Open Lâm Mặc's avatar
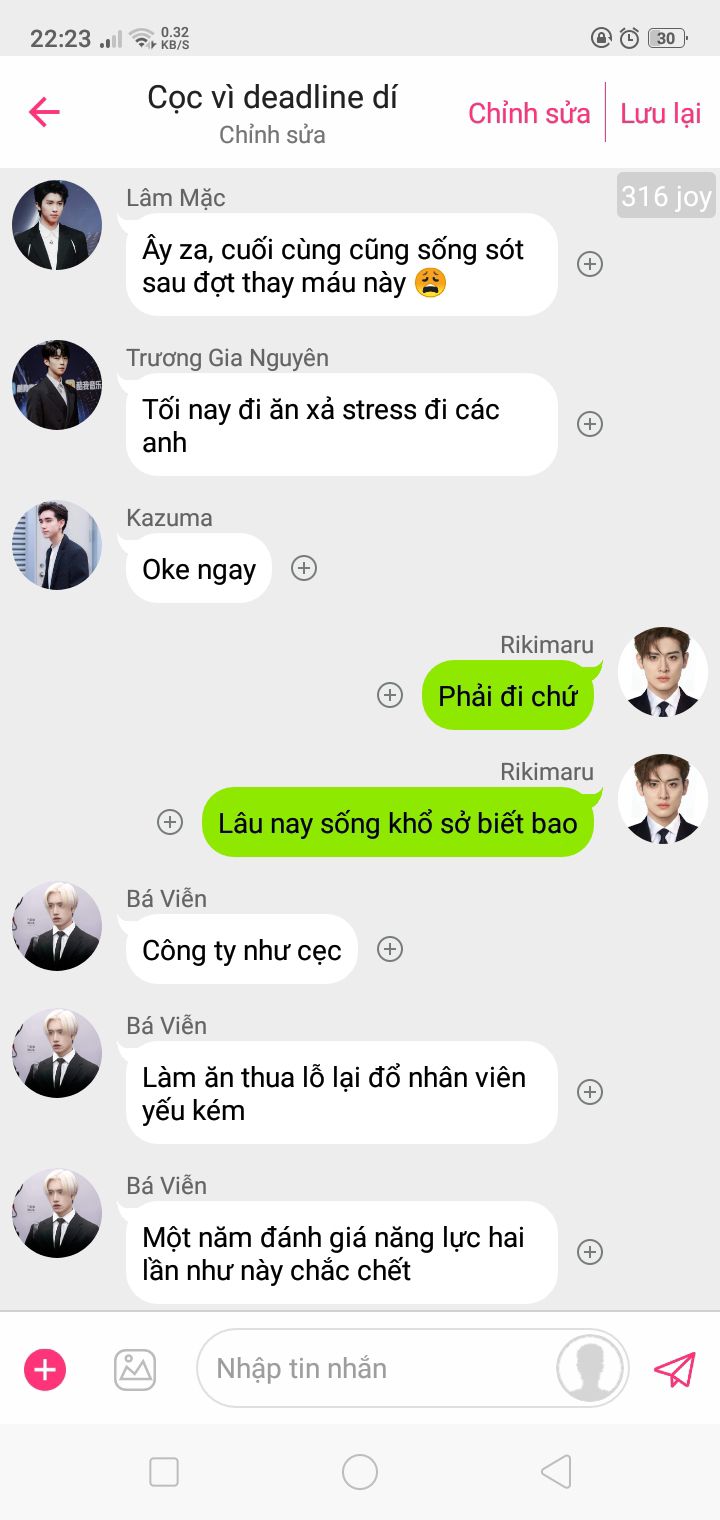The width and height of the screenshot is (720, 1520). [57, 225]
